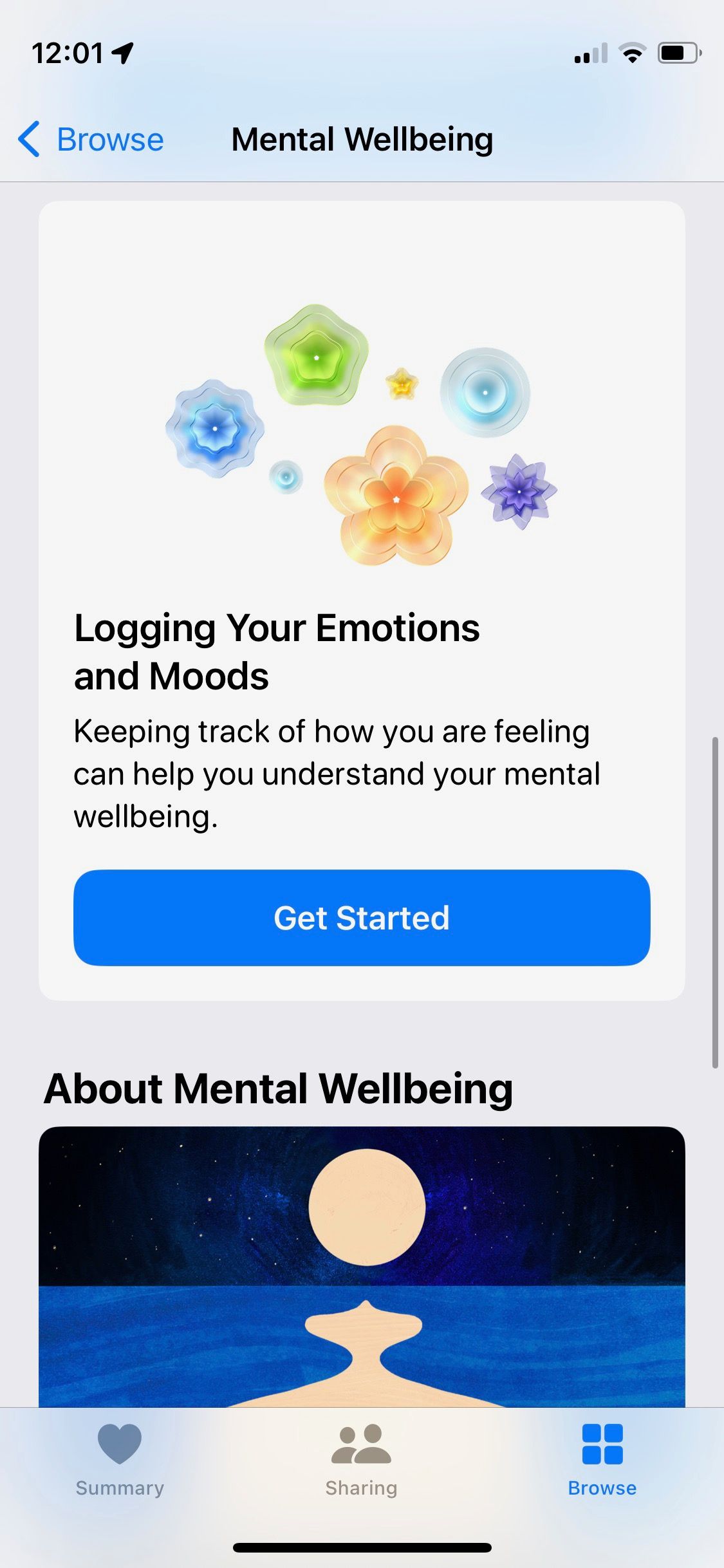Tap the small yellow star shape
The image size is (724, 1568).
(x=400, y=384)
